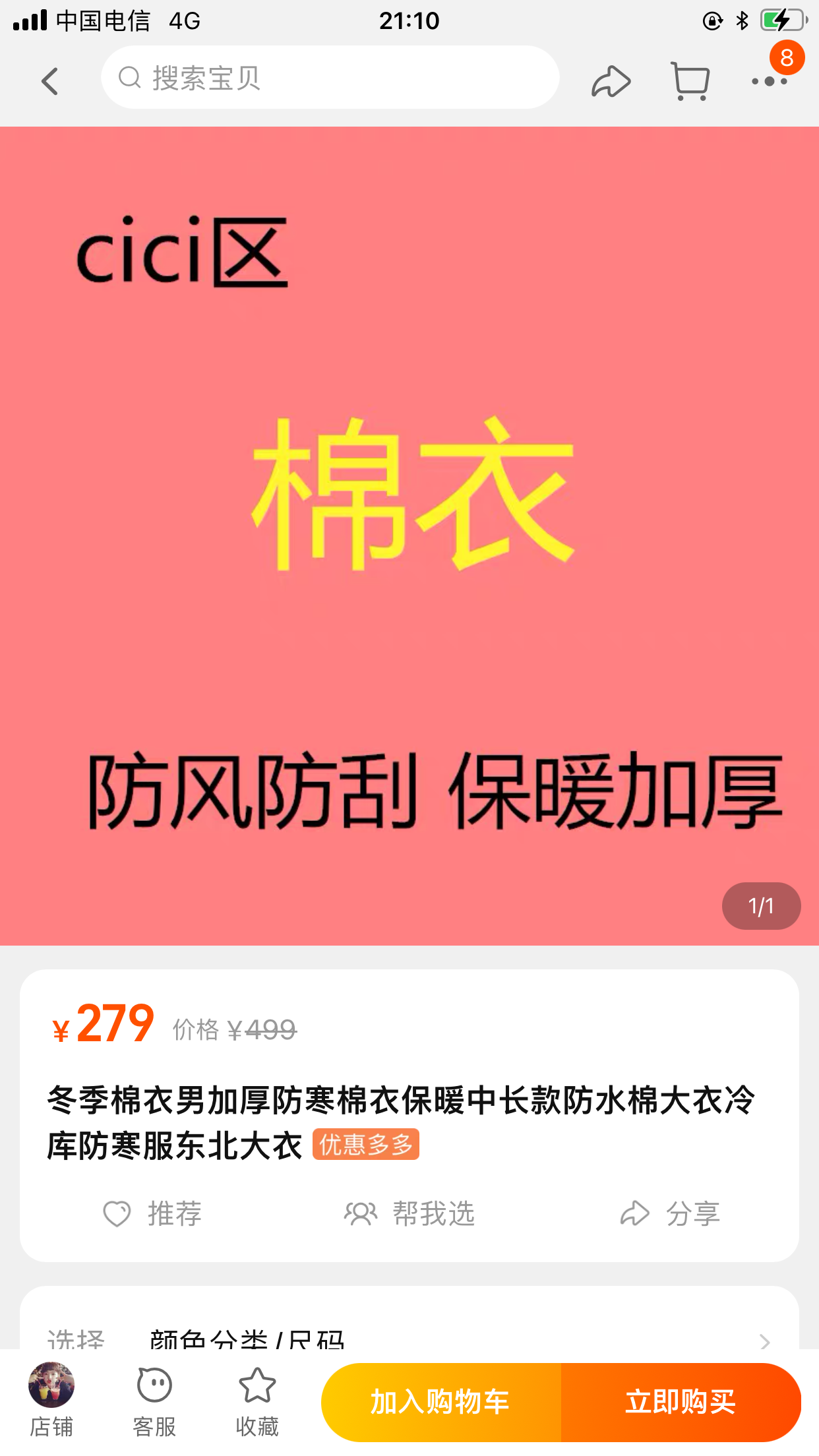Open the three-dot overflow menu
This screenshot has width=819, height=1456.
pos(769,82)
